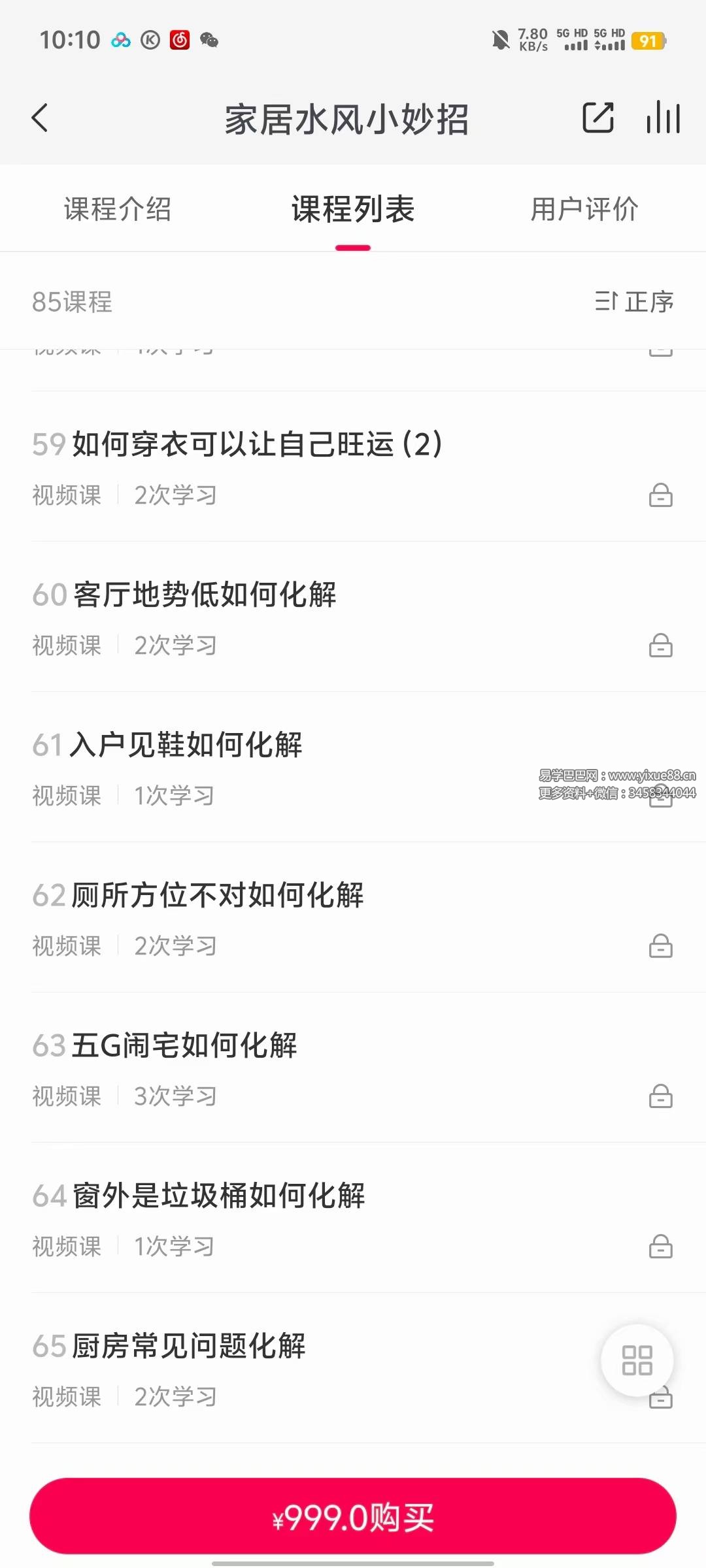
Task: Select the 课程列表 tab
Action: 353,210
